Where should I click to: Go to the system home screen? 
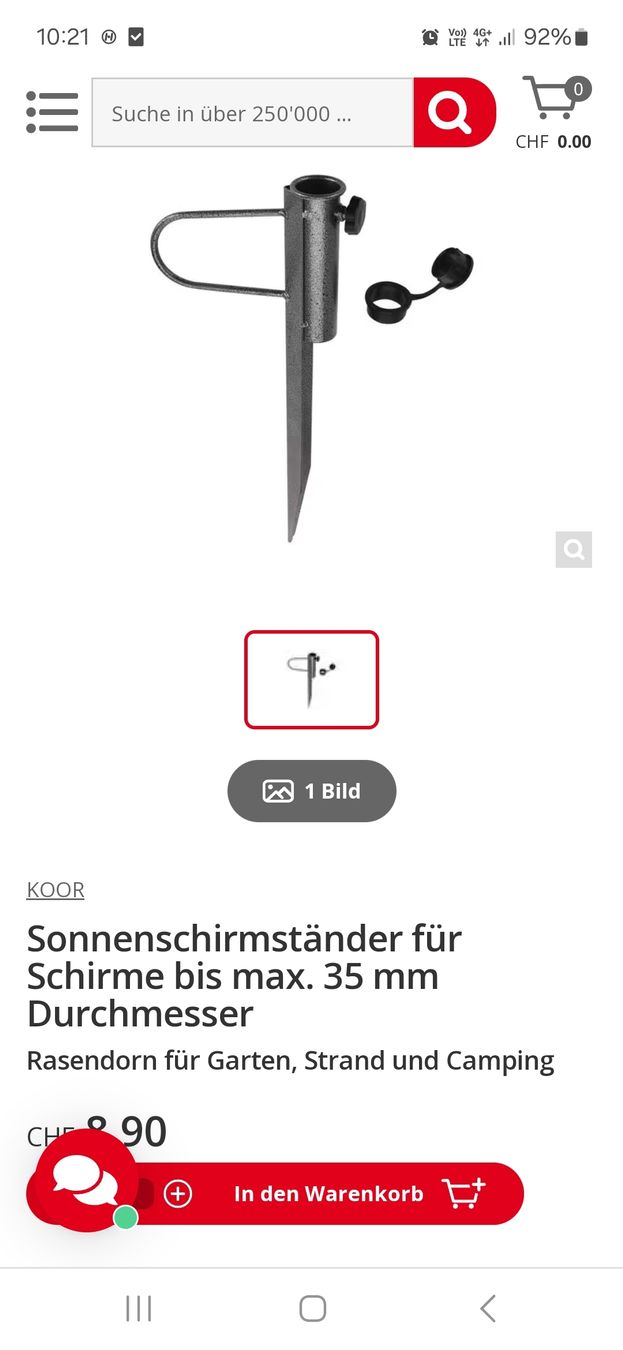click(x=312, y=1308)
